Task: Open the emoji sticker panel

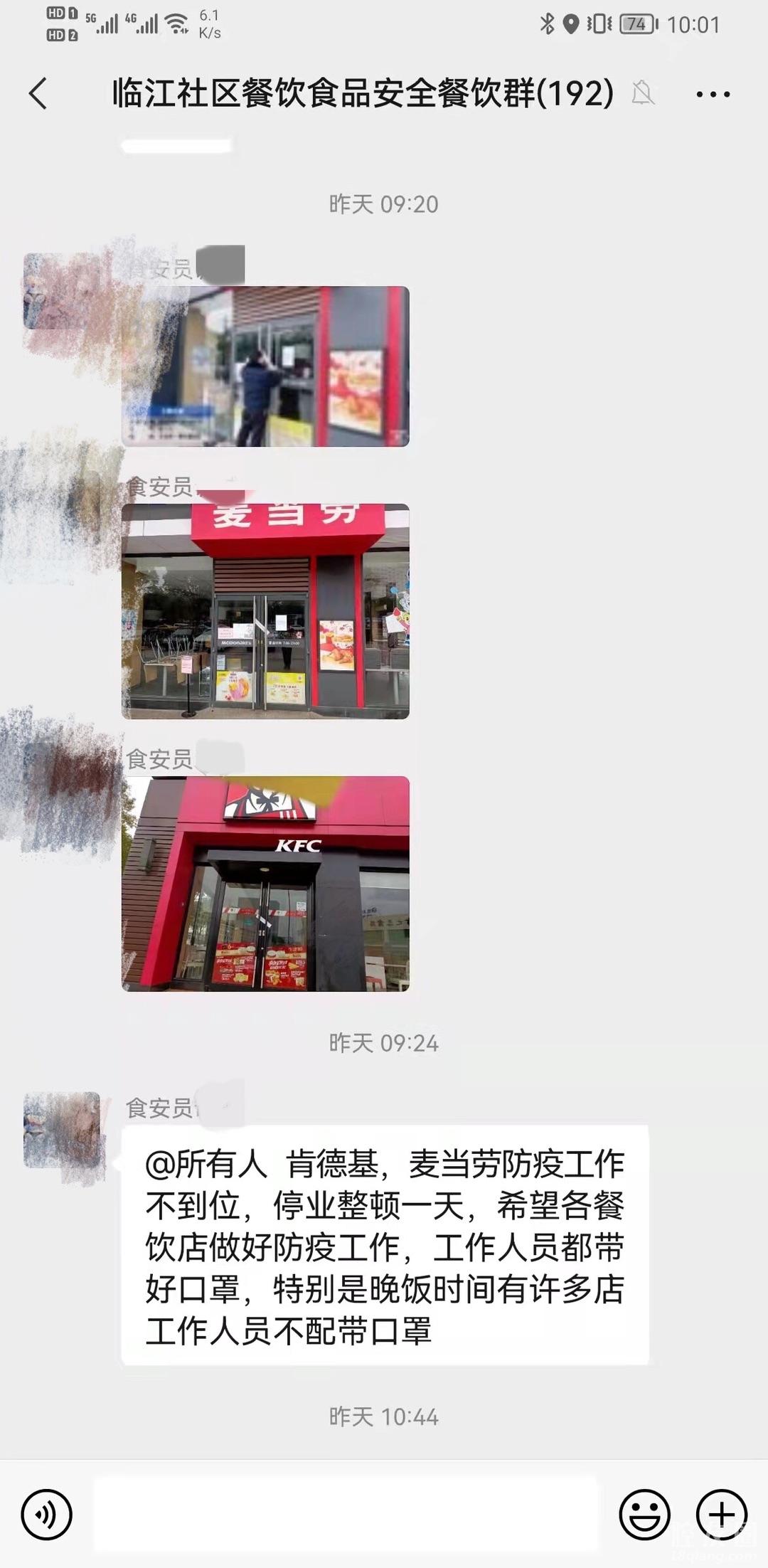Action: [644, 1515]
